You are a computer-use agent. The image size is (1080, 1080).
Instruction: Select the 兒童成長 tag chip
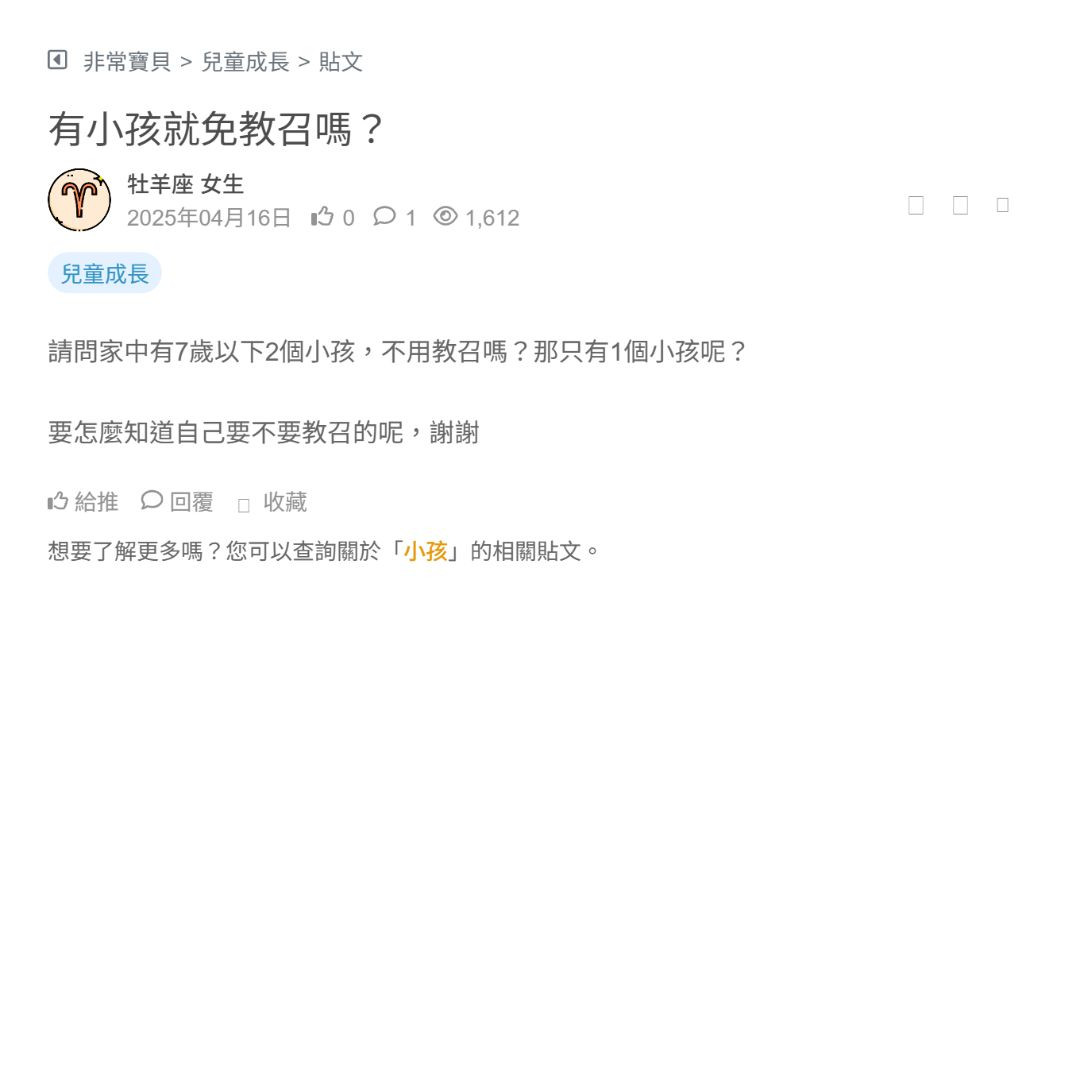pos(104,273)
